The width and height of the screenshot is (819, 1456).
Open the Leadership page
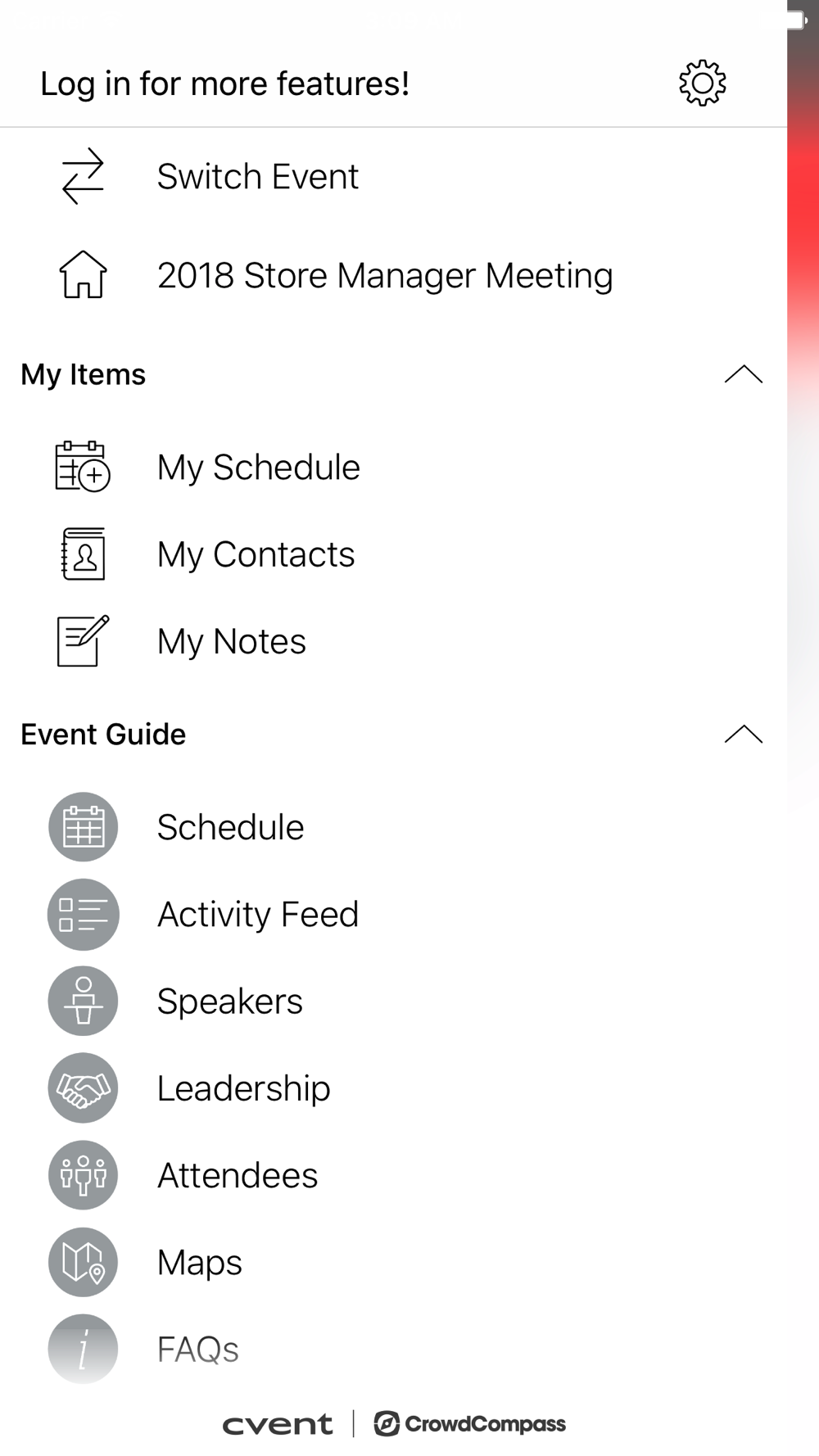(393, 1088)
